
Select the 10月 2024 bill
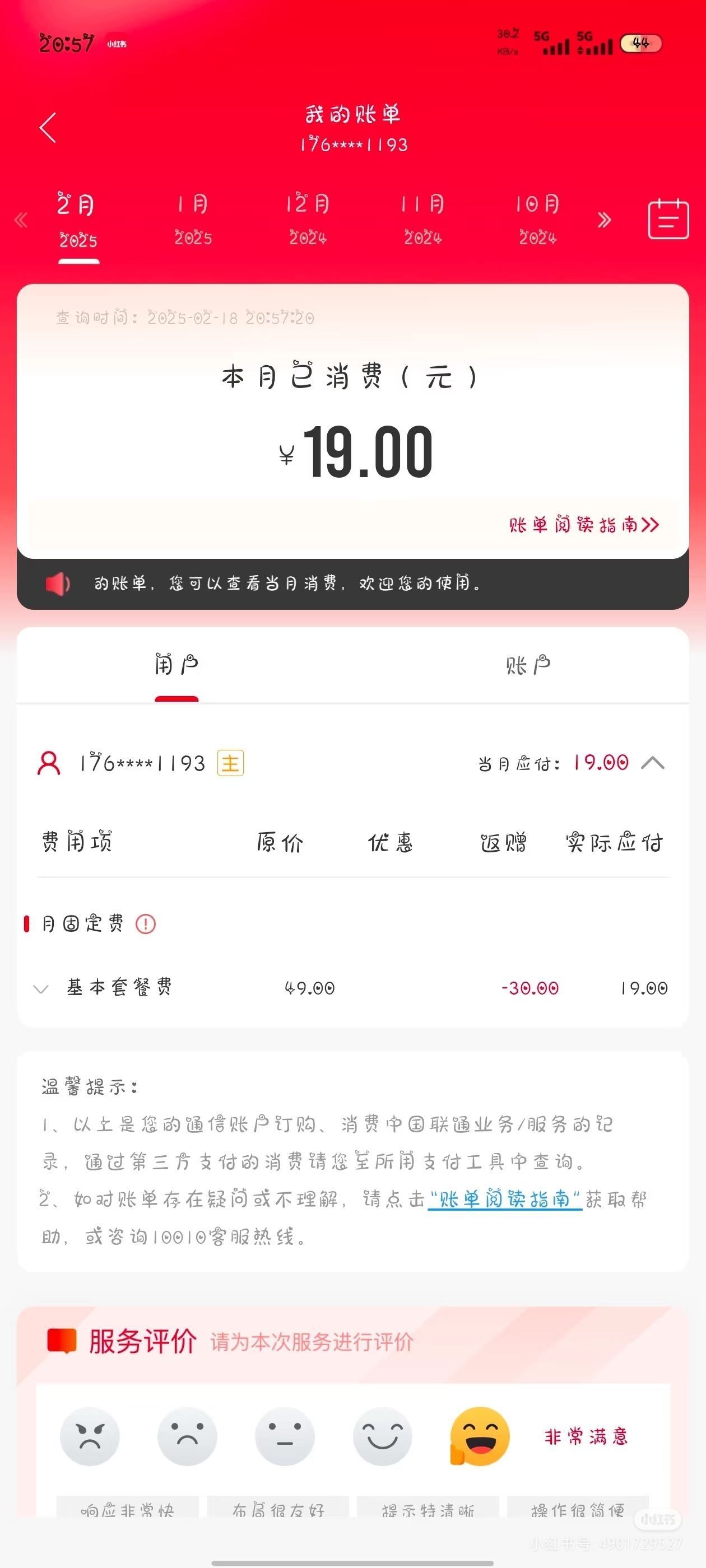pos(537,220)
